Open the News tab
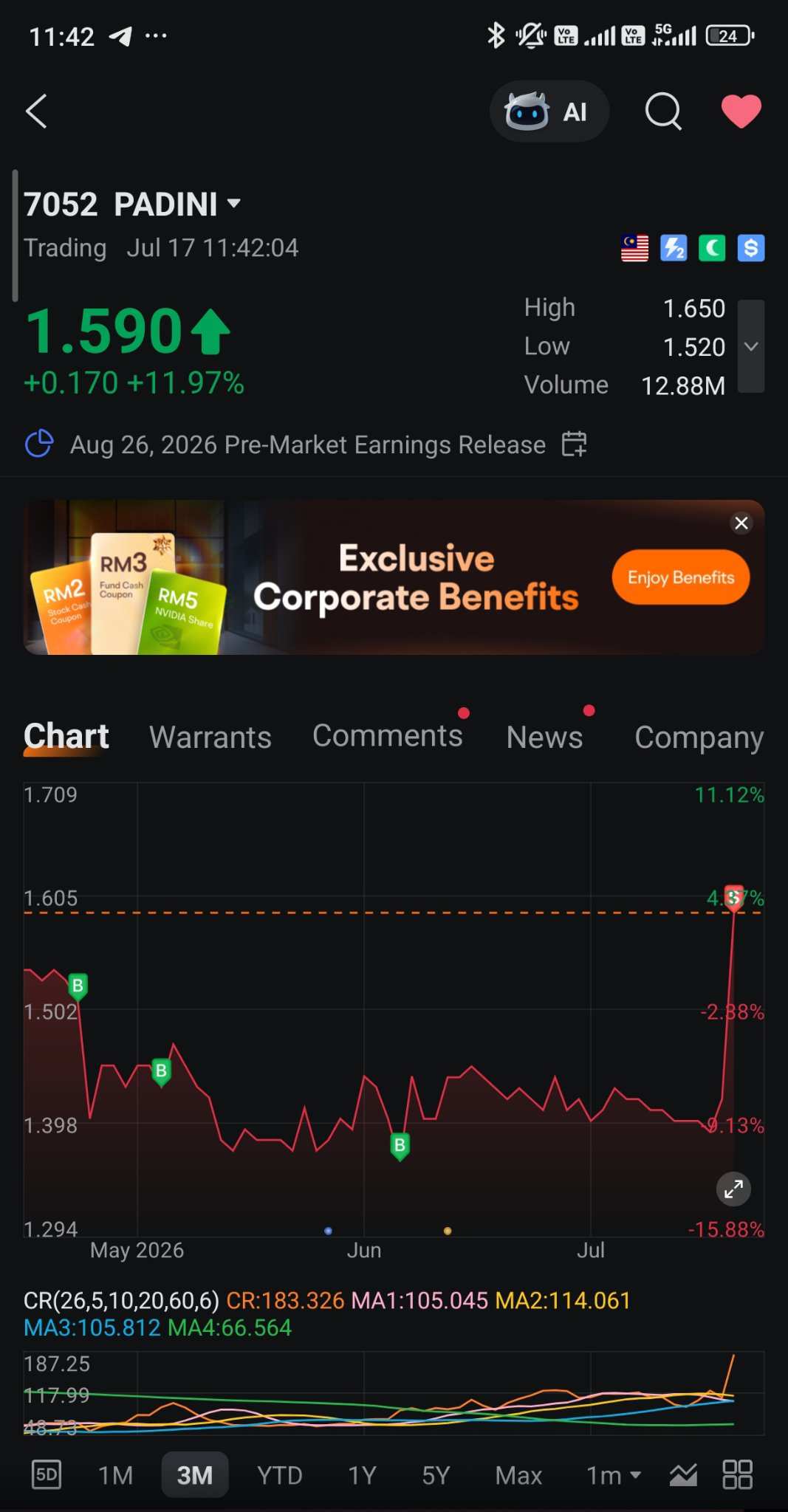Viewport: 788px width, 1512px height. coord(545,737)
